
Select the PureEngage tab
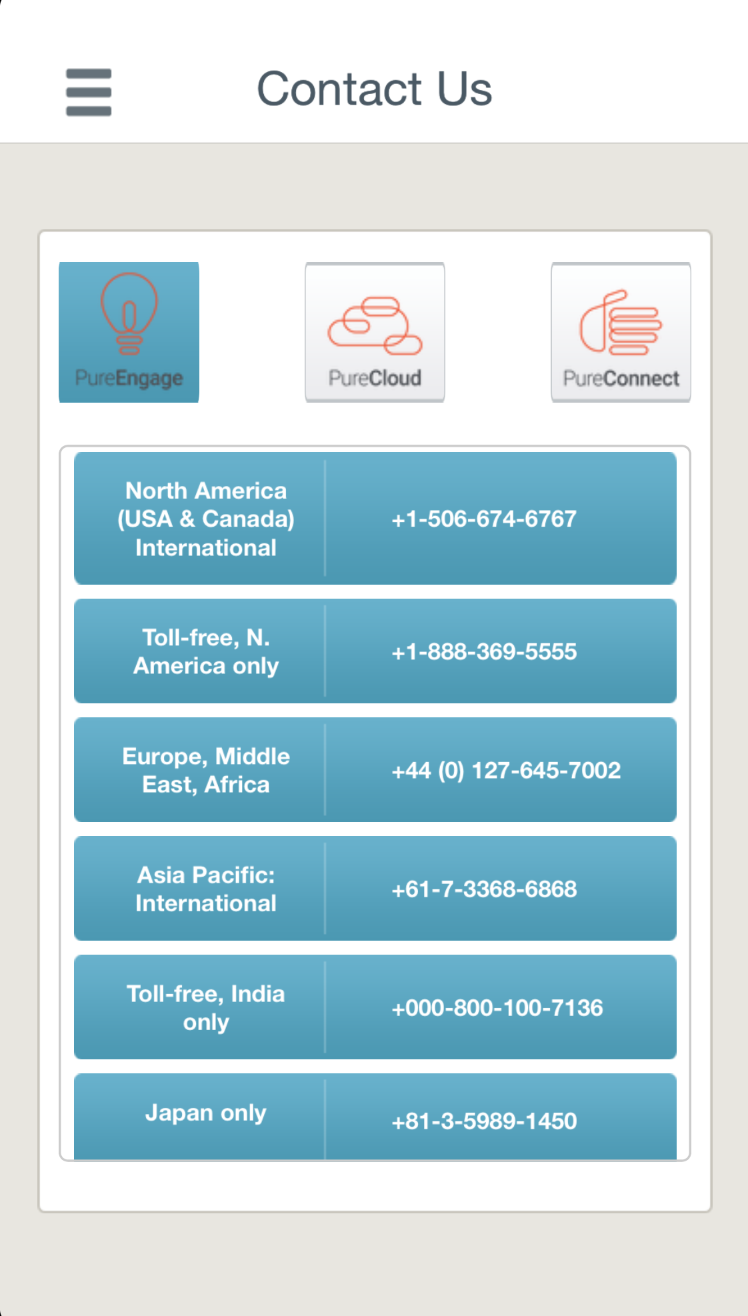point(129,332)
